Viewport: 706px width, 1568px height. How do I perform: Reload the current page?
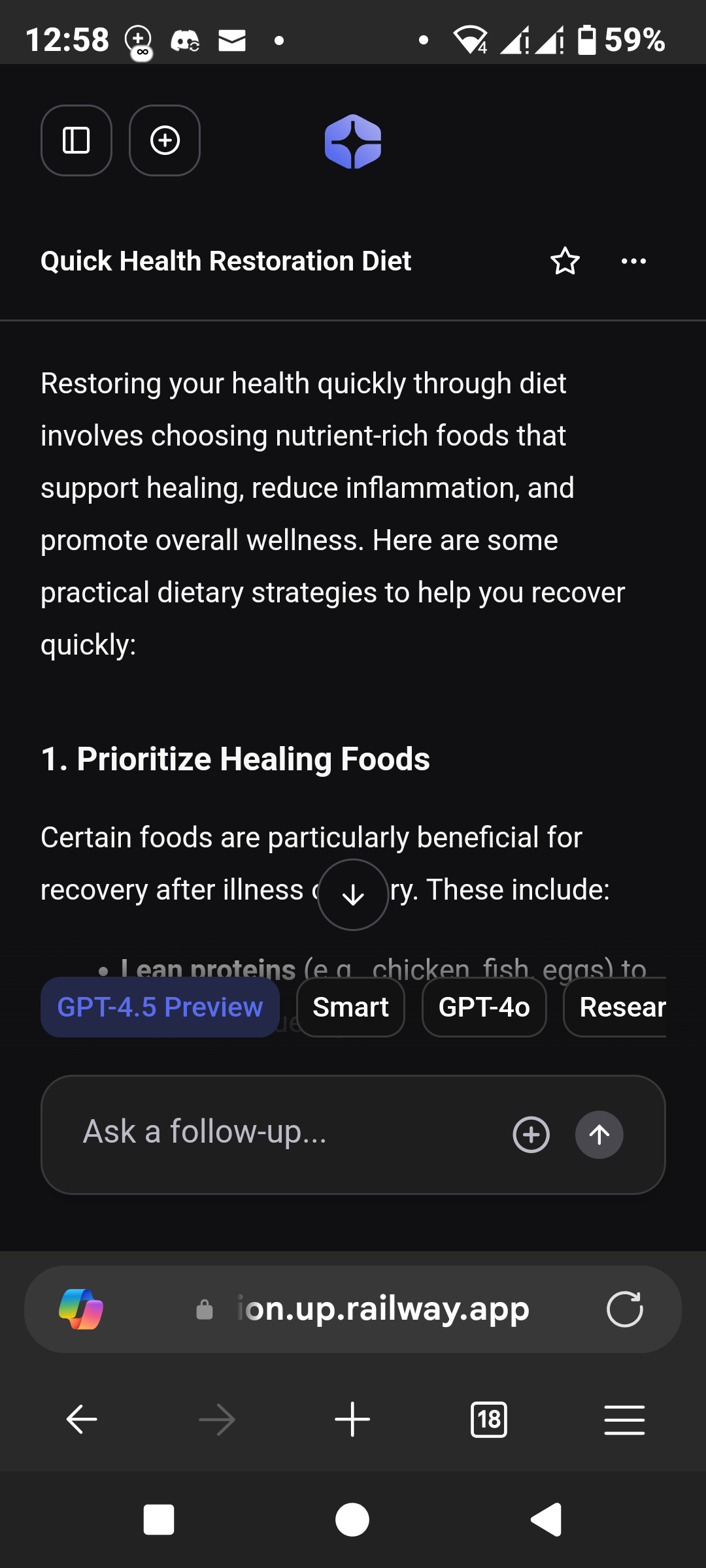pos(625,1309)
